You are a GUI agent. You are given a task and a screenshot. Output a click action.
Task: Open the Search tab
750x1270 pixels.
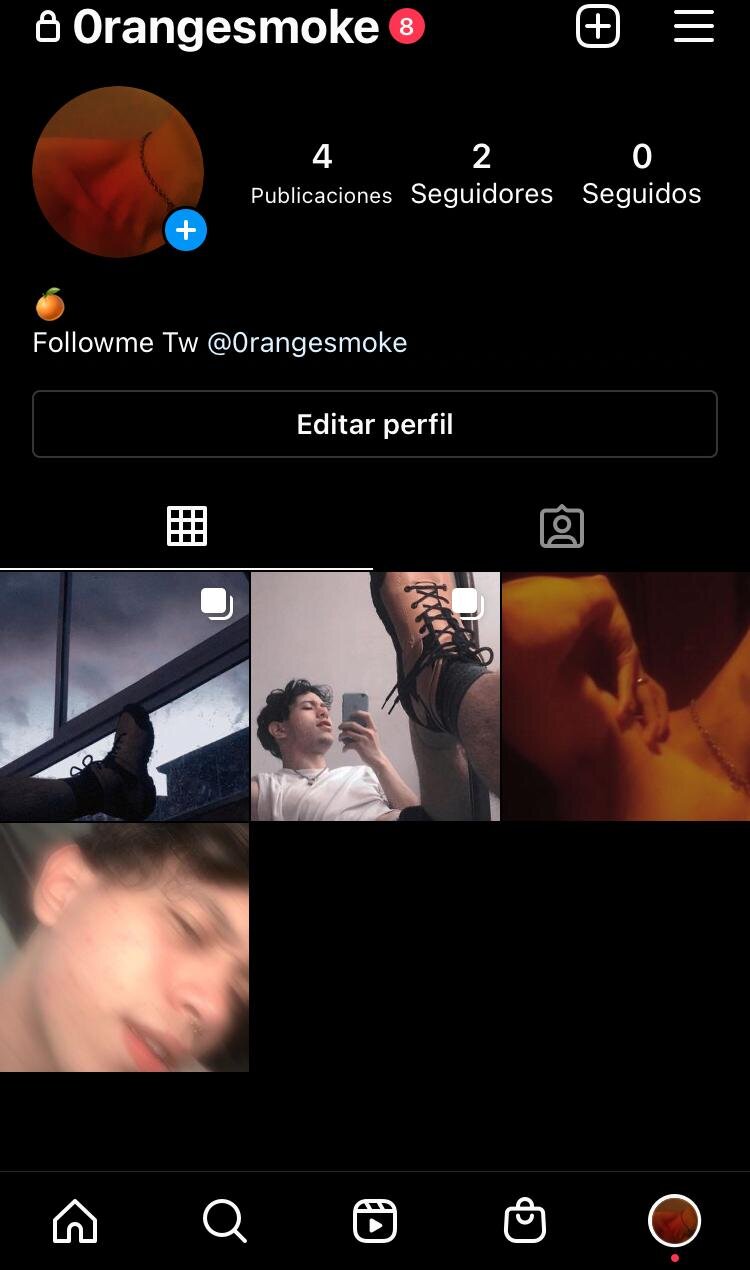click(x=224, y=1221)
